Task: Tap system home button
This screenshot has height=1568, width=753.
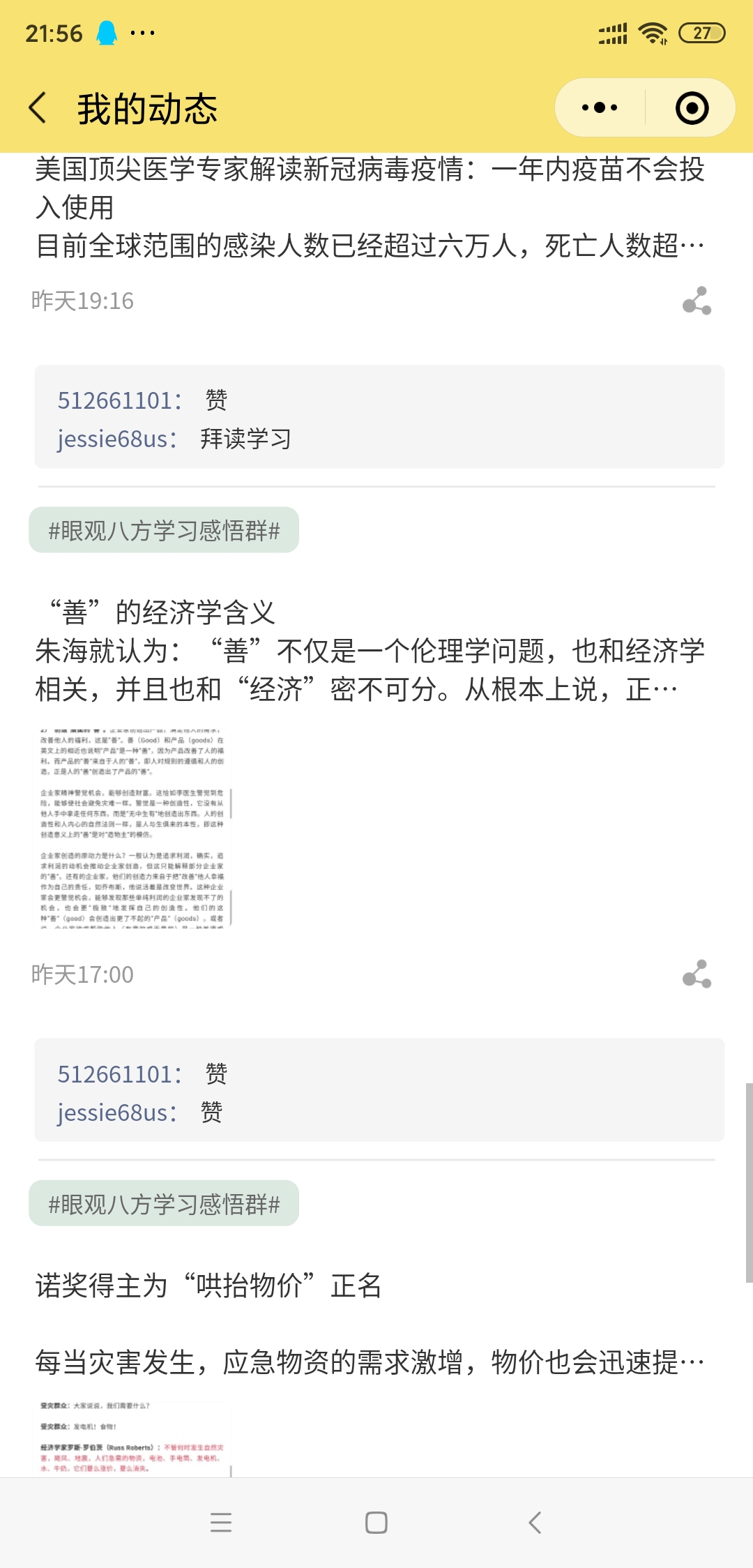Action: pyautogui.click(x=376, y=1523)
